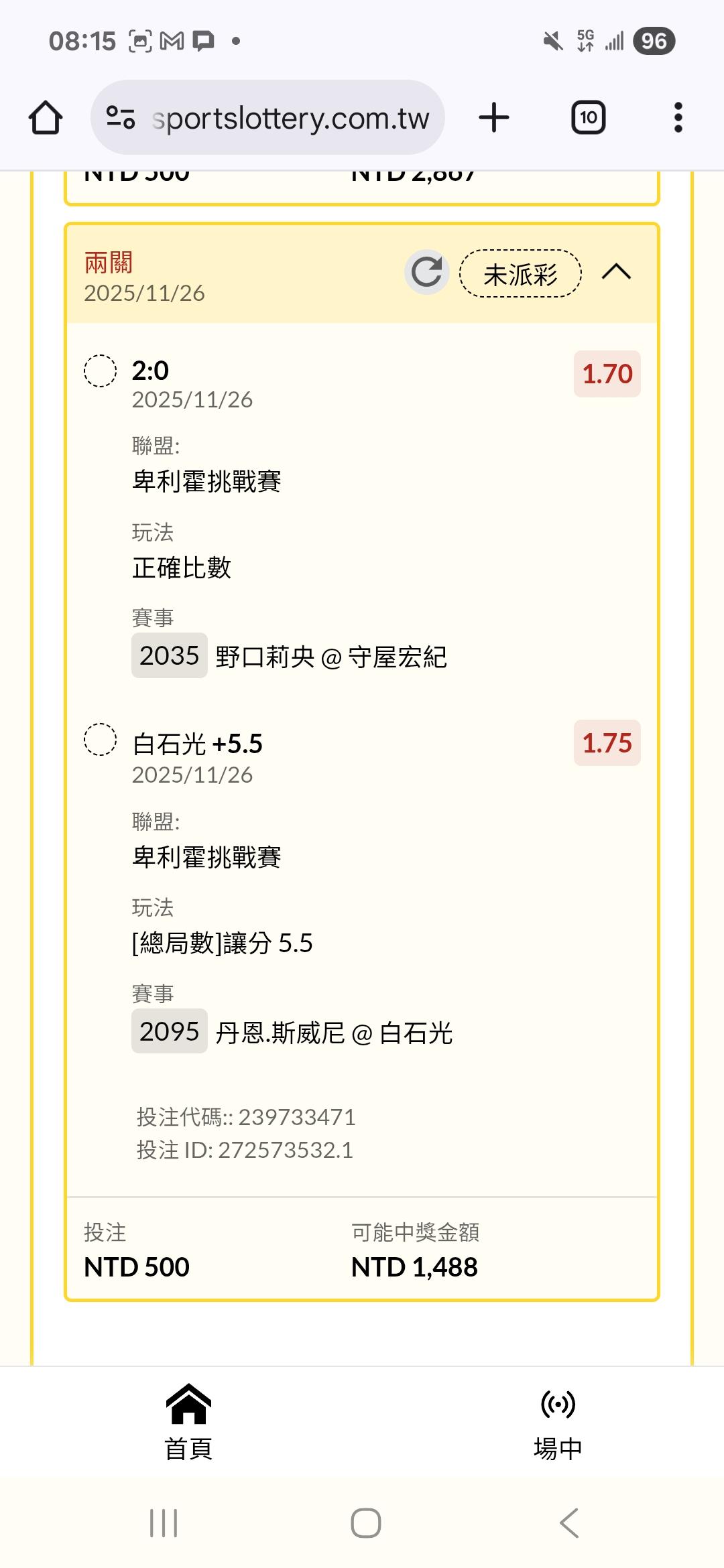Viewport: 724px width, 1568px height.
Task: Collapse the 兩關 bet card
Action: [x=616, y=272]
